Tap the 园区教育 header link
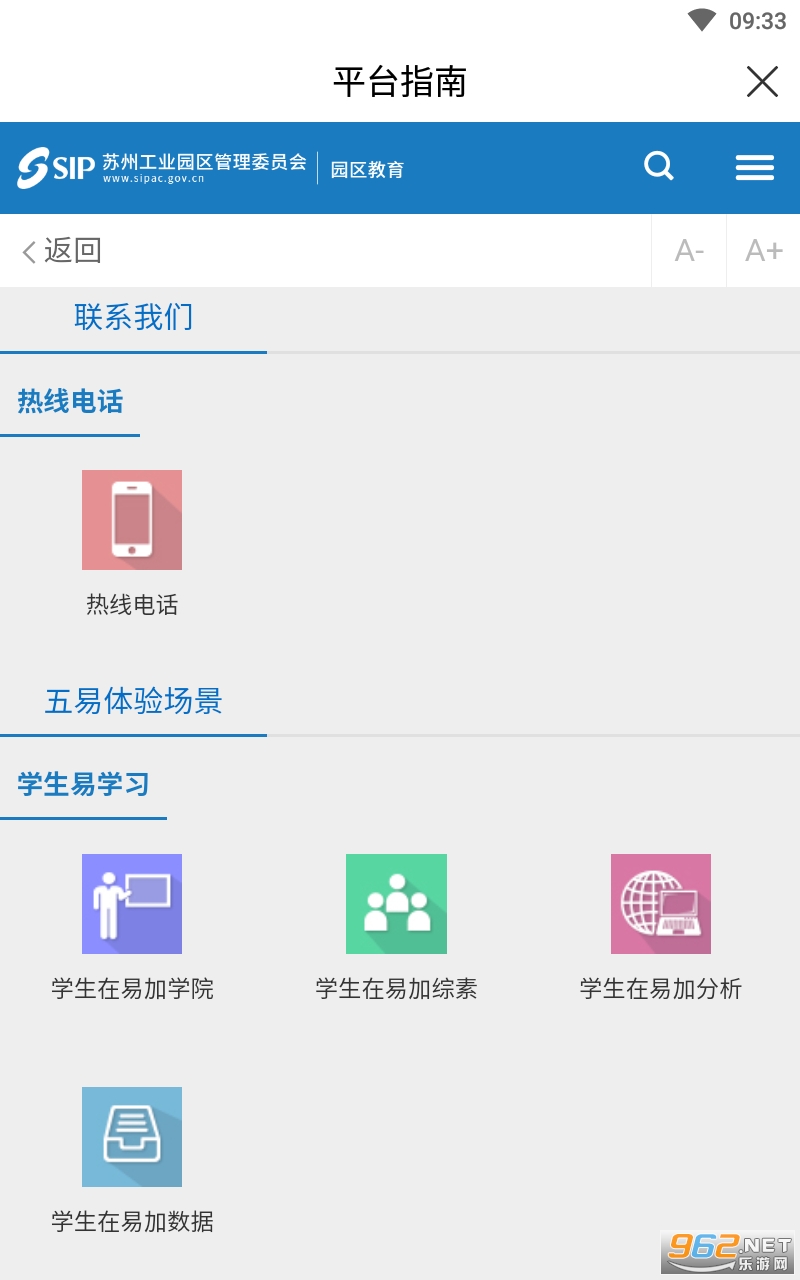 click(x=367, y=169)
